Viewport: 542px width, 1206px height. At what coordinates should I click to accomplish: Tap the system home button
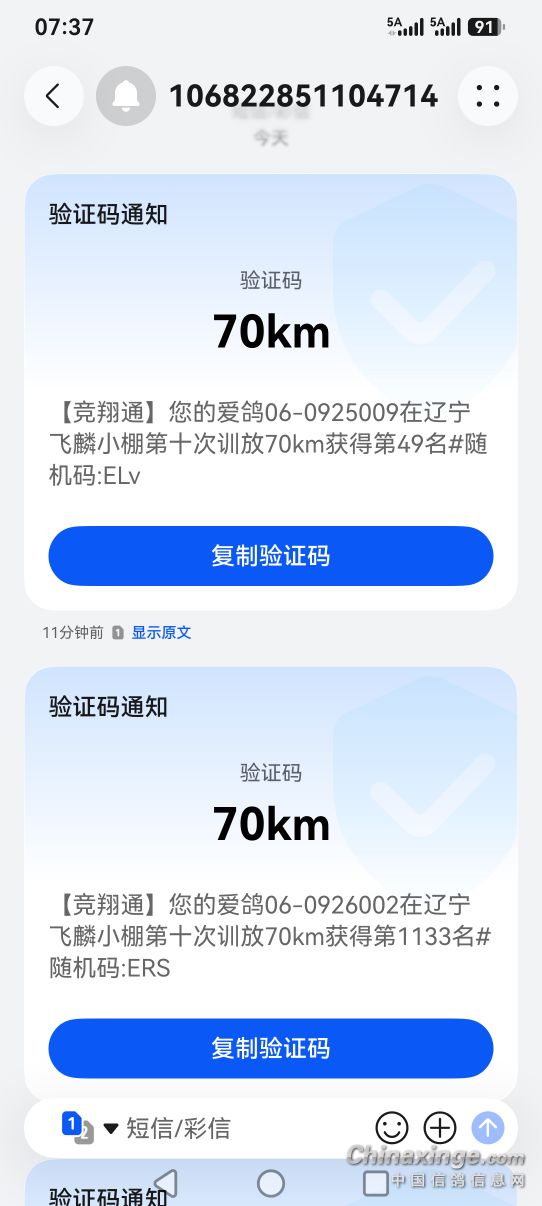coord(271,1184)
